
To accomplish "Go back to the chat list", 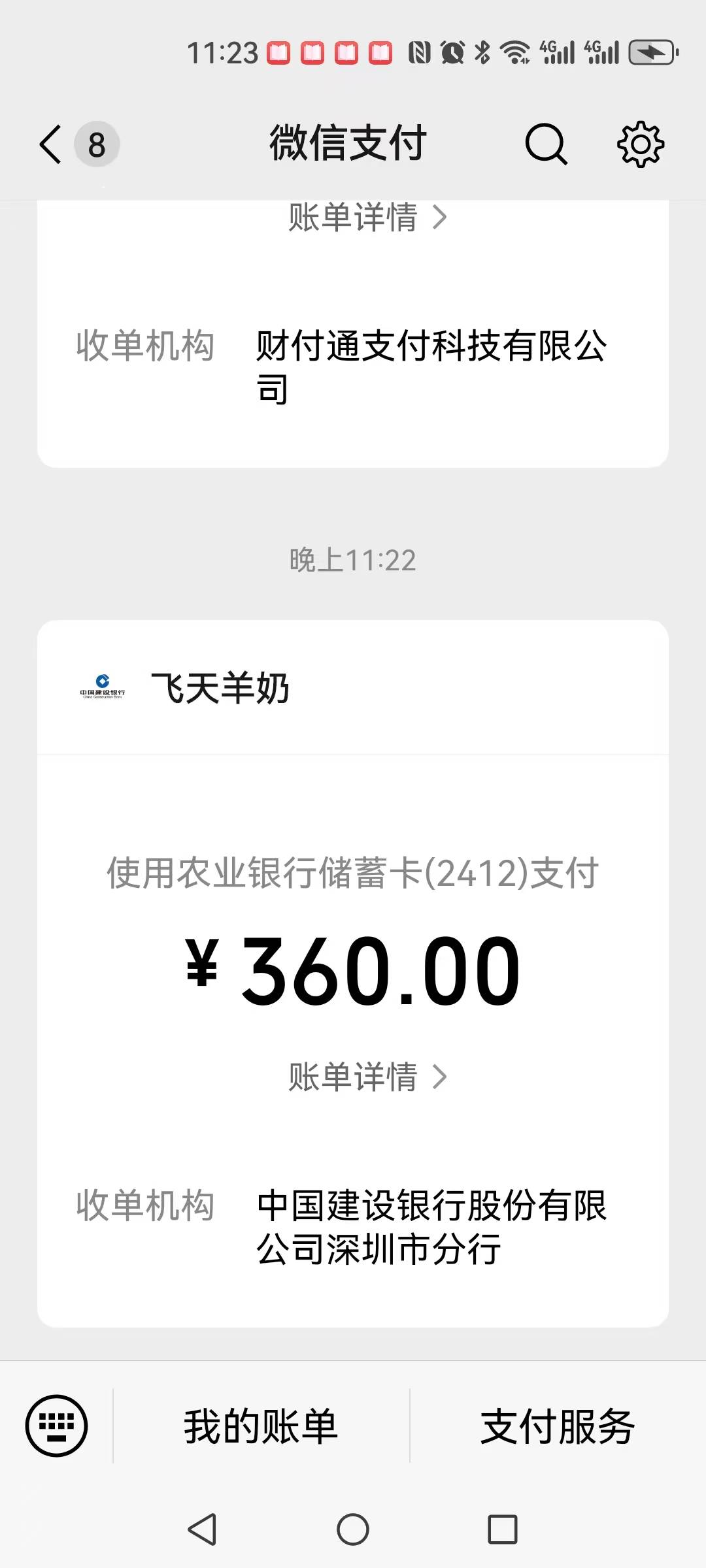I will (x=51, y=144).
